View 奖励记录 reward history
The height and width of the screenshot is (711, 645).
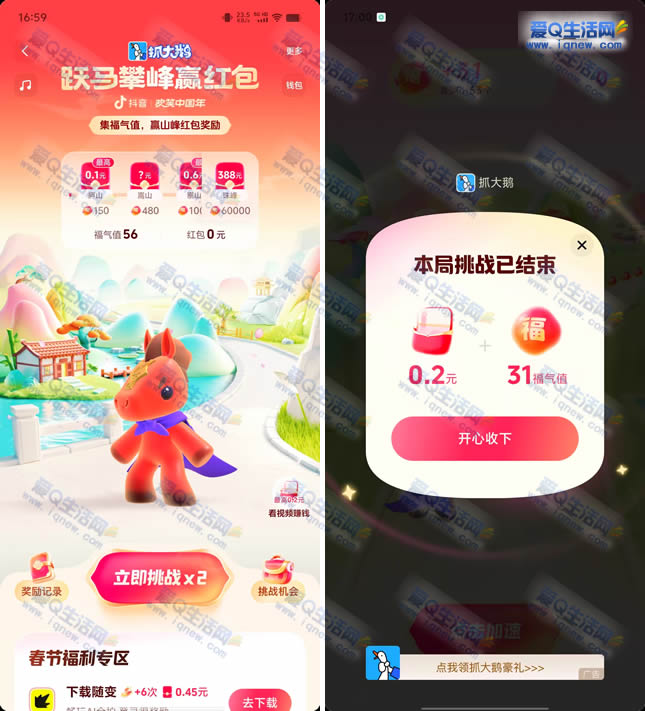tap(41, 577)
